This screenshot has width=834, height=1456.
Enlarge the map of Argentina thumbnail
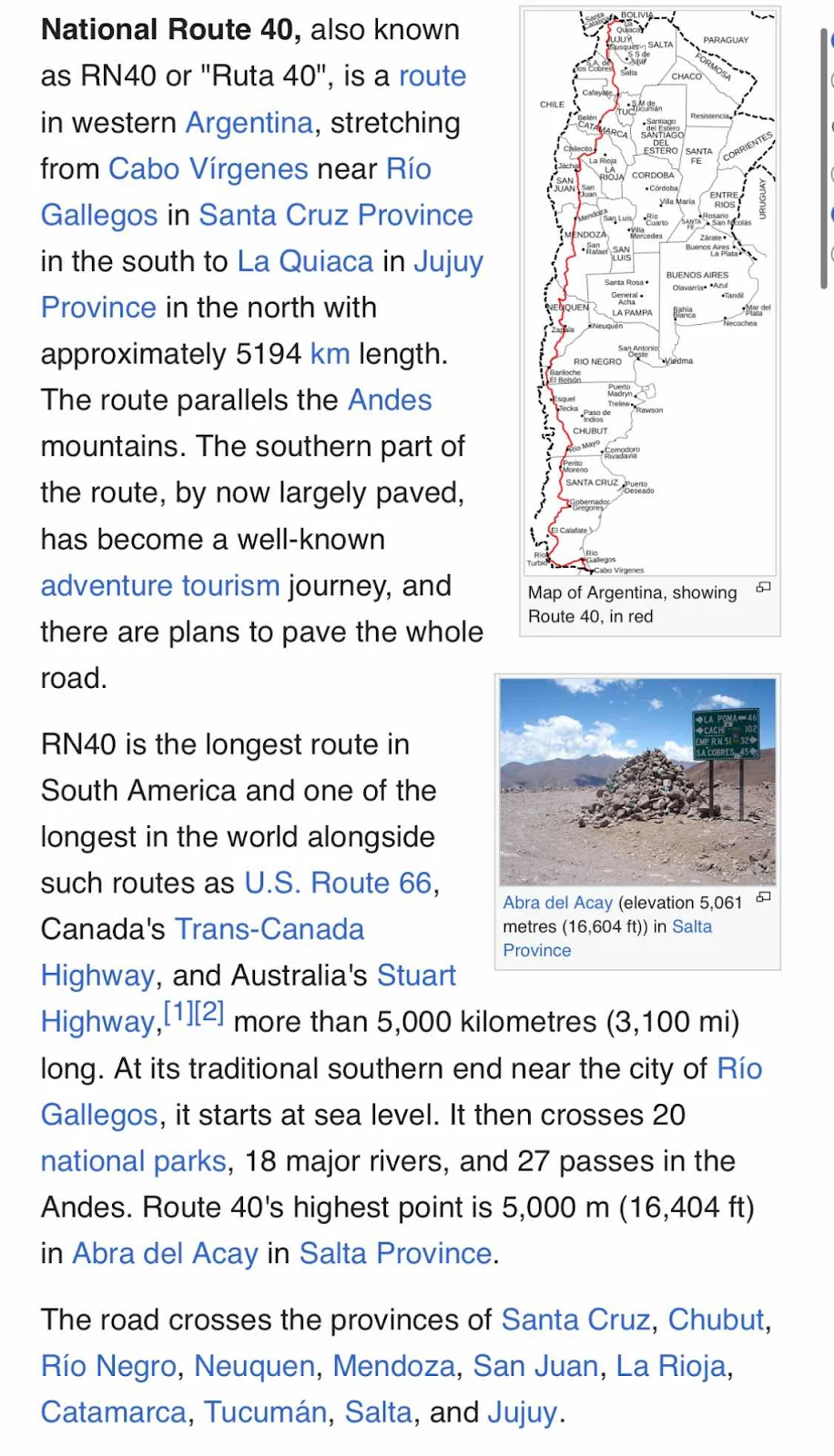coord(650,291)
